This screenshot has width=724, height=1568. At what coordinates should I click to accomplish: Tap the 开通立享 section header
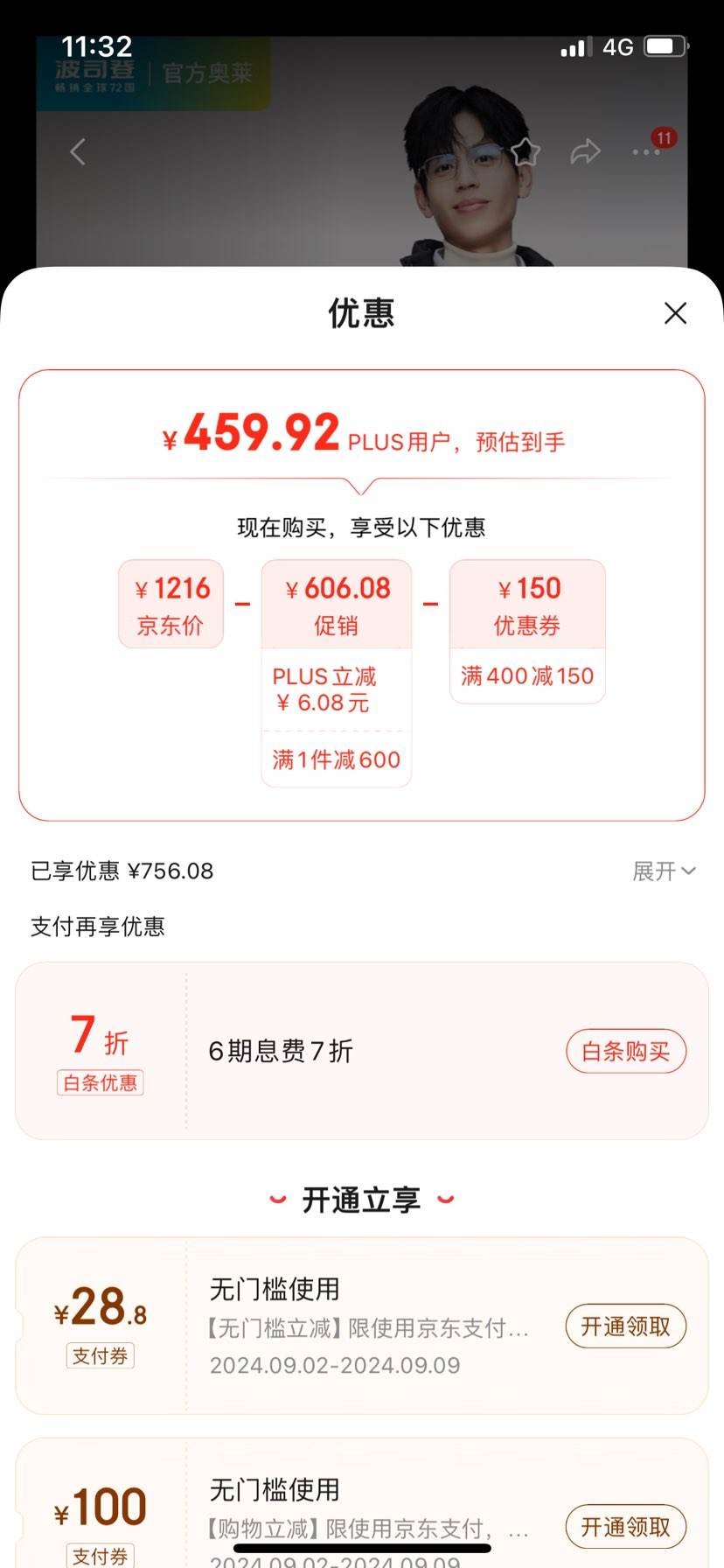pyautogui.click(x=362, y=1200)
